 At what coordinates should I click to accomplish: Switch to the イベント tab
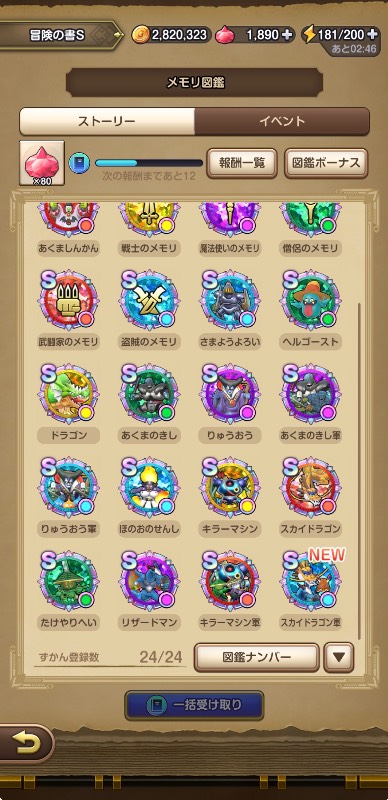(282, 121)
